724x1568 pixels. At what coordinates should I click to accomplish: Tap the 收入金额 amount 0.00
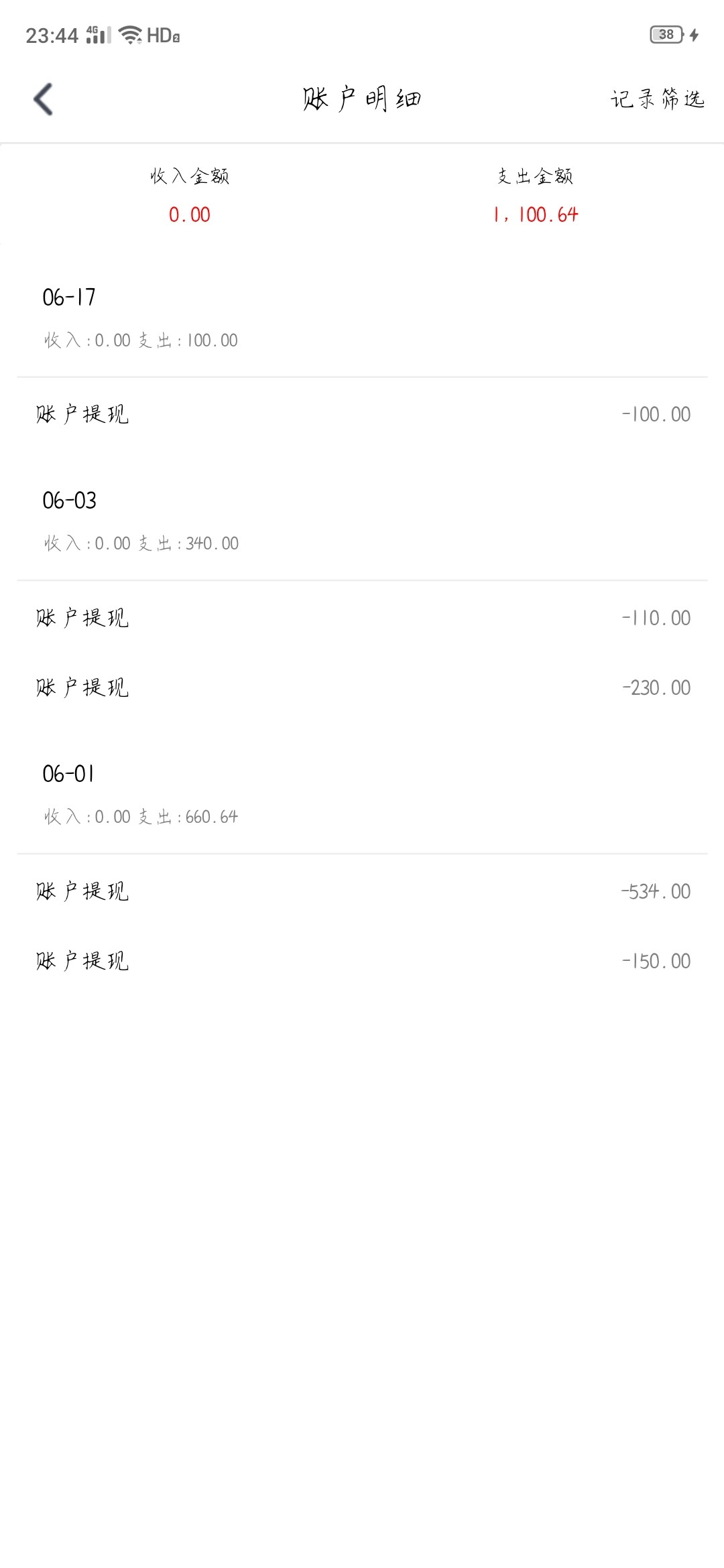pos(188,216)
